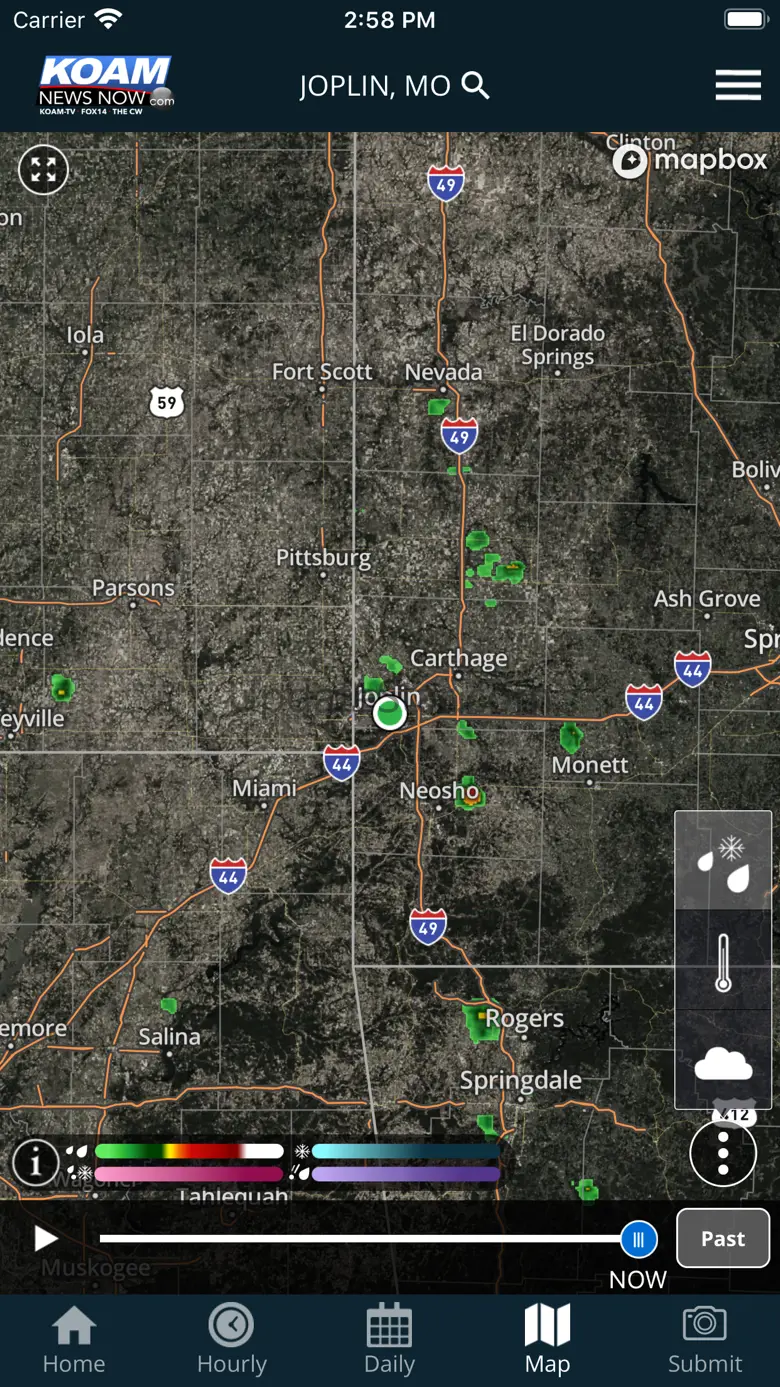The width and height of the screenshot is (780, 1387).
Task: Open the Submit photo tab
Action: coord(705,1340)
